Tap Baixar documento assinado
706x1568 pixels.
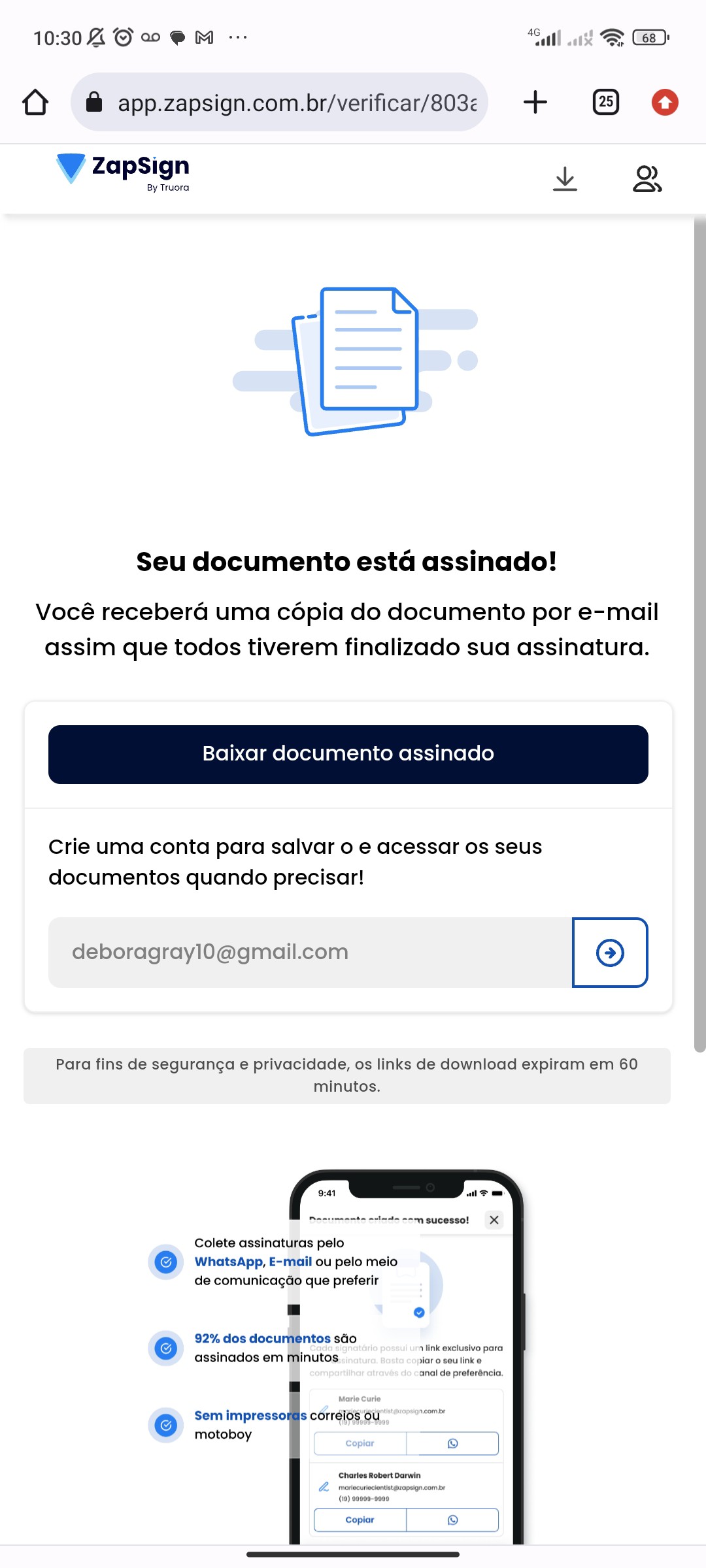point(348,754)
